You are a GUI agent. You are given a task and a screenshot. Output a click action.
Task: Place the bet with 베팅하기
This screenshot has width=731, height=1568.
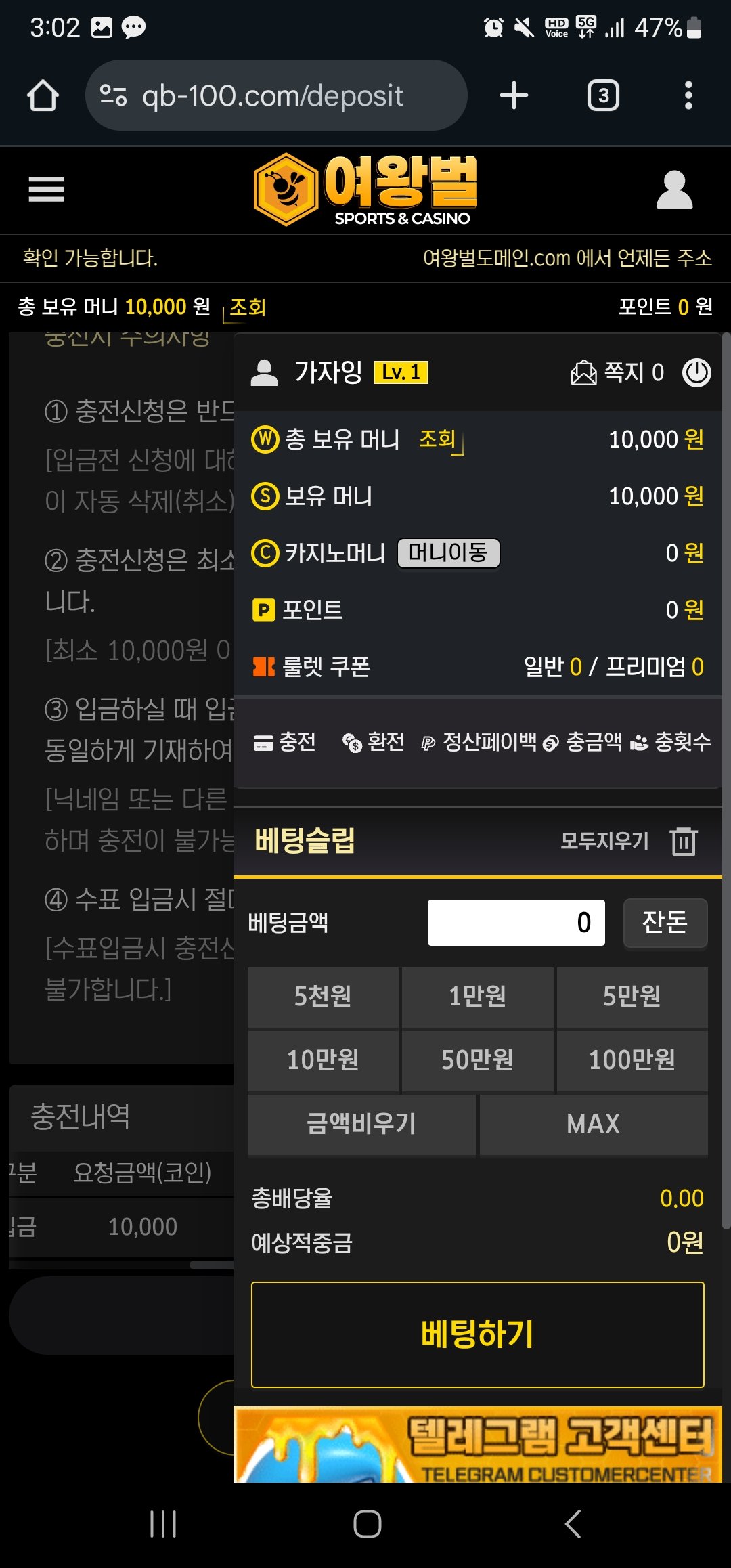click(477, 1334)
